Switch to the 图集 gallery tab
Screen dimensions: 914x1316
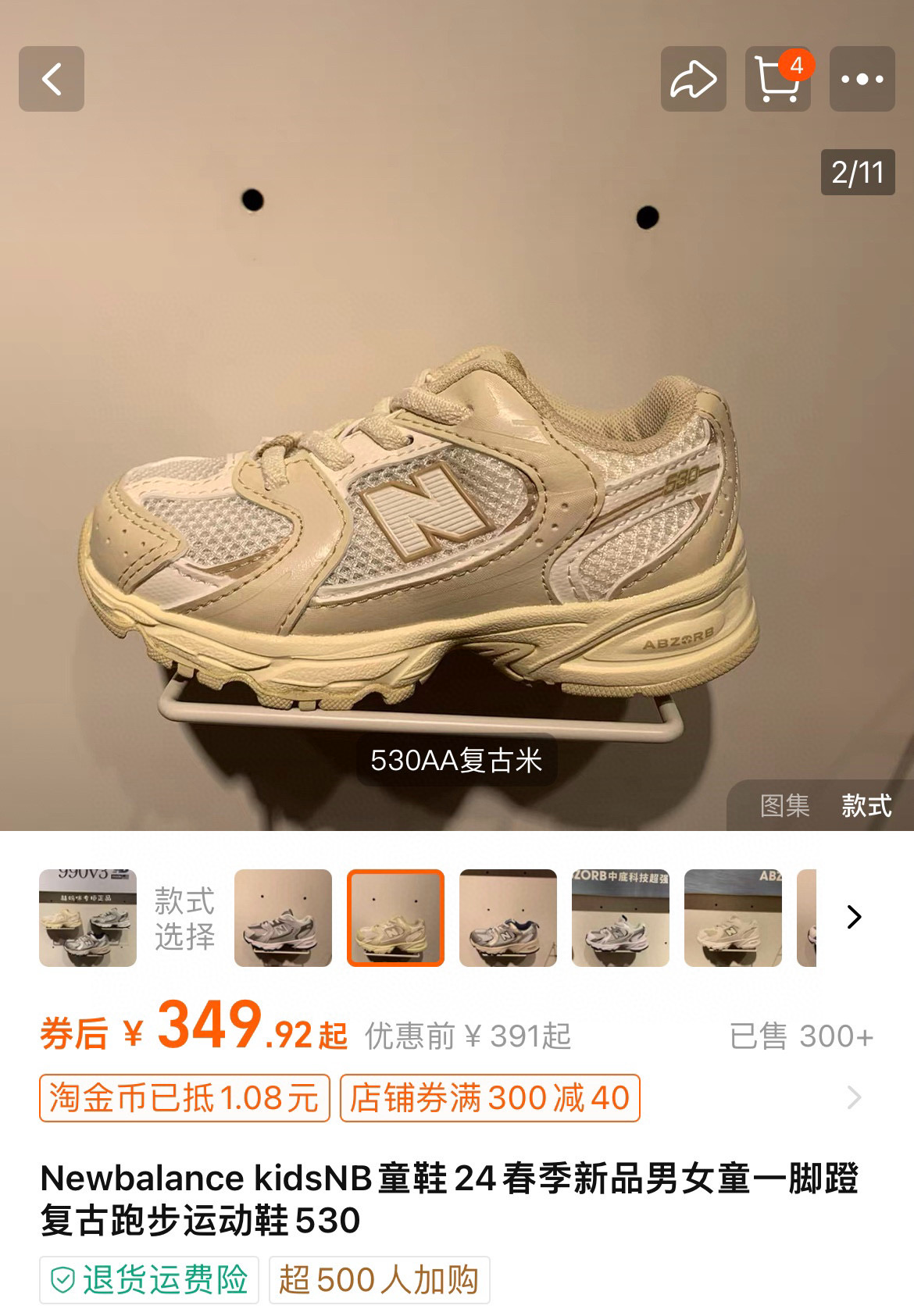785,805
